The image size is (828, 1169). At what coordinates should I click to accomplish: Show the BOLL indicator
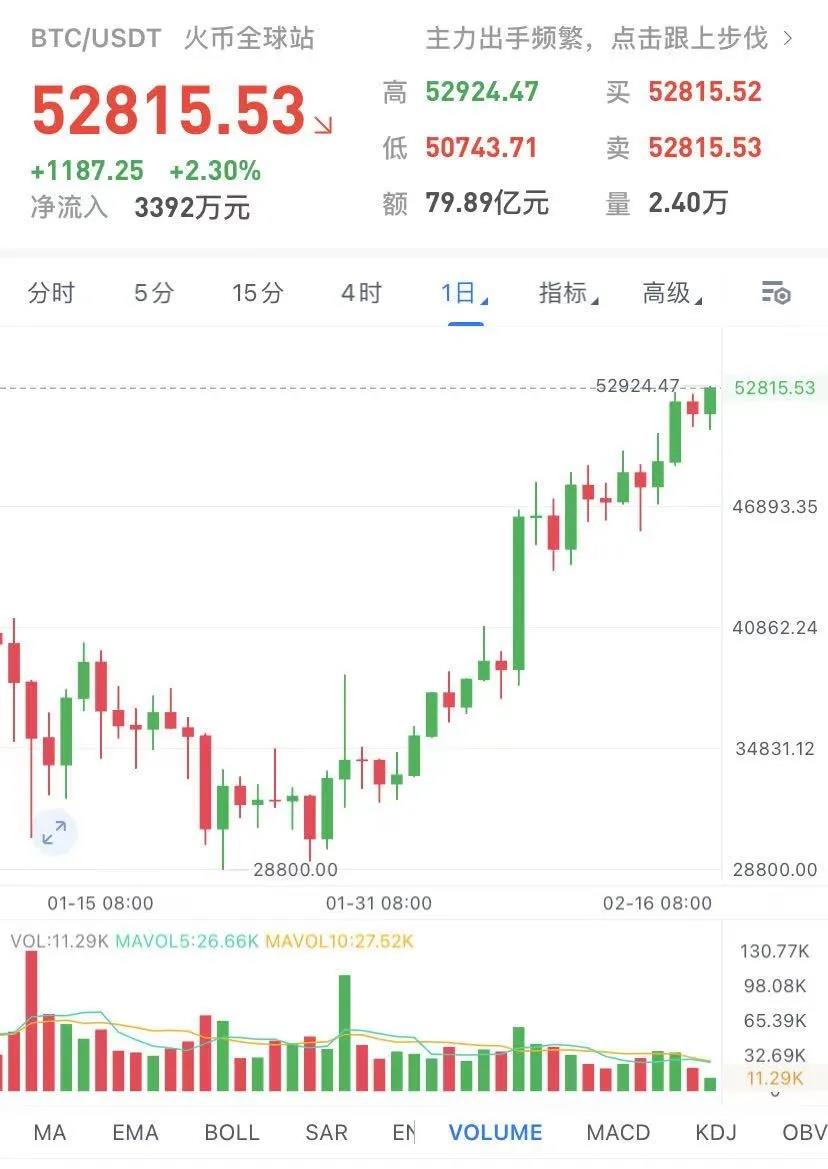click(x=231, y=1132)
